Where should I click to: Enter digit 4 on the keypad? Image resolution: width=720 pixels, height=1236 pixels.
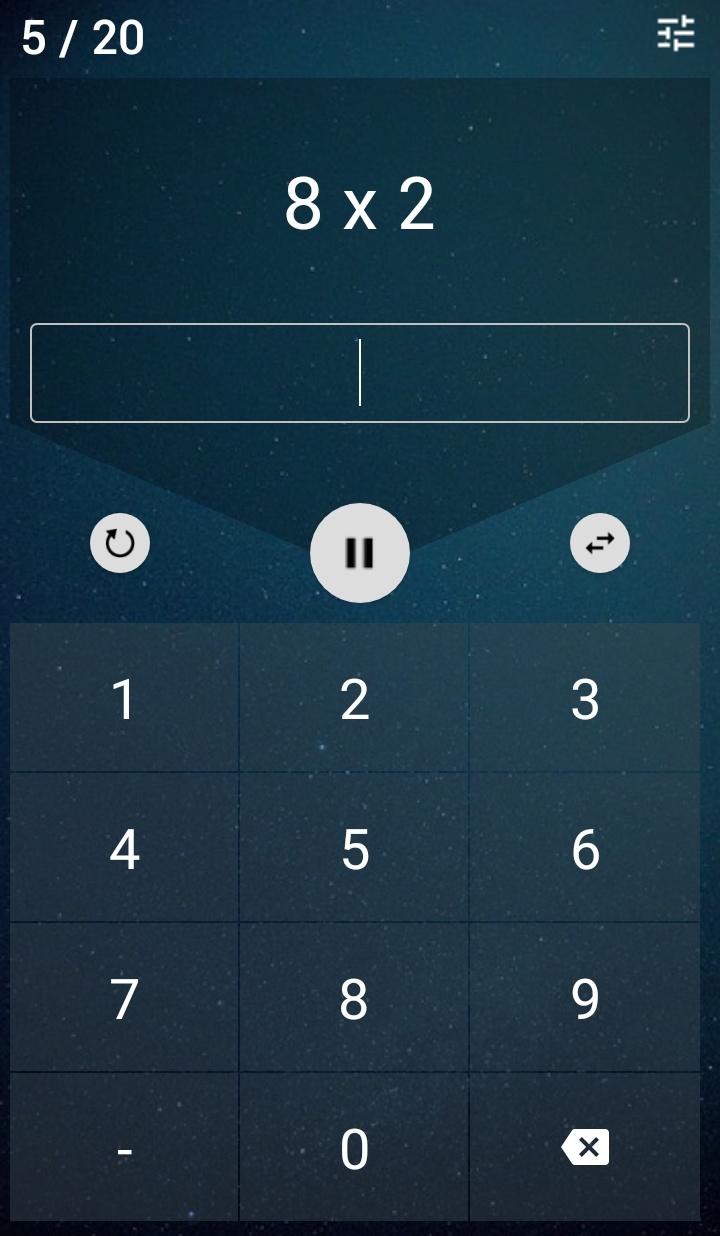pos(124,848)
